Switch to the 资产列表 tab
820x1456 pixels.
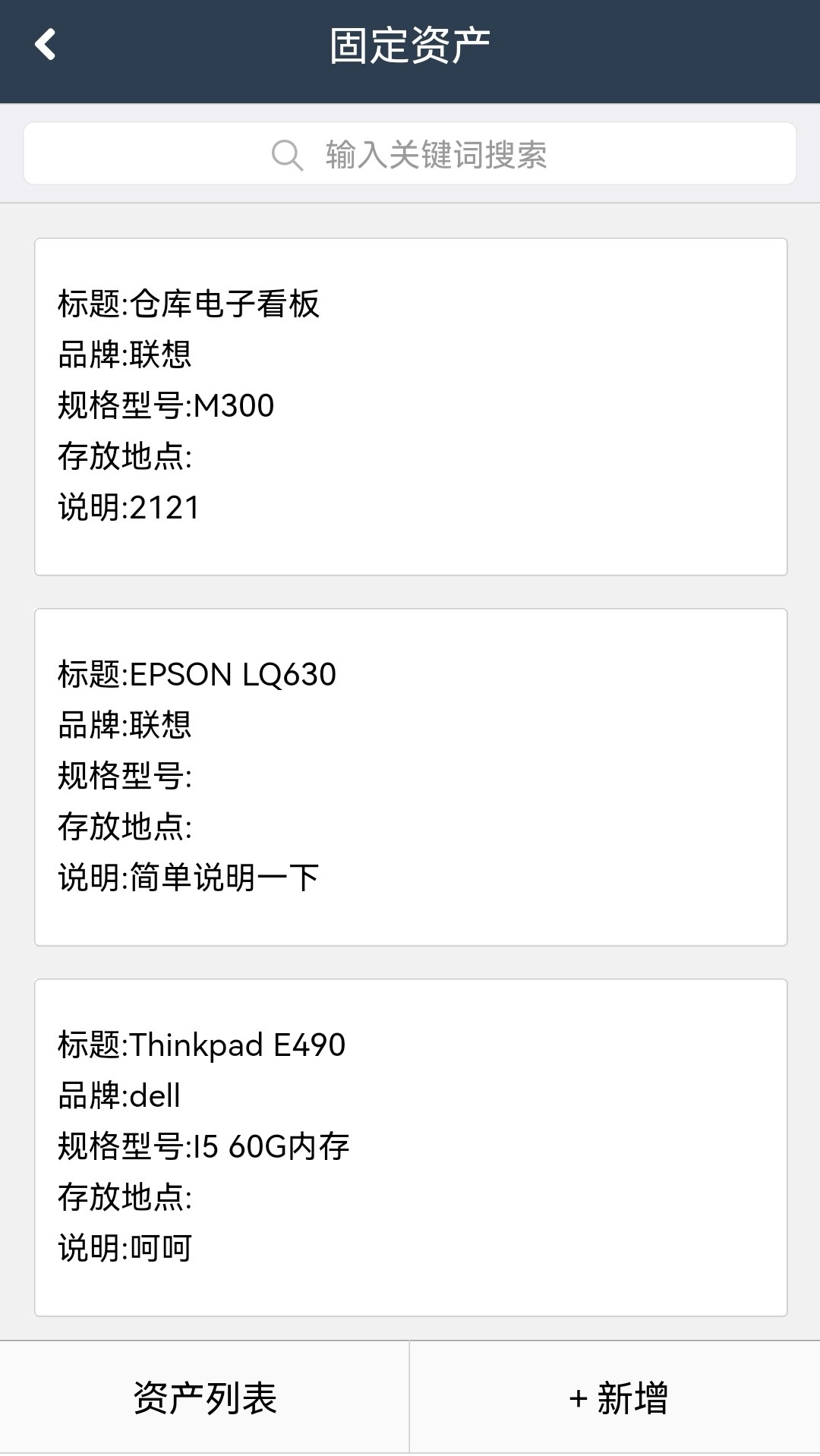click(x=204, y=1398)
